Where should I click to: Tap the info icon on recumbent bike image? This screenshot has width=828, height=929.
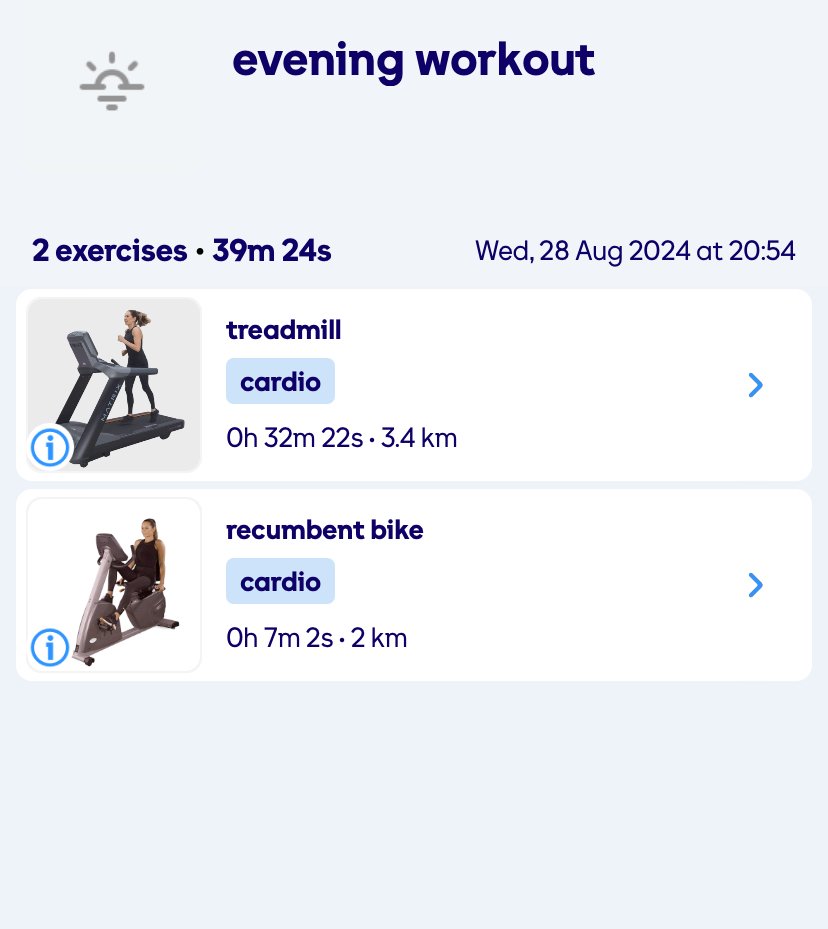(49, 648)
